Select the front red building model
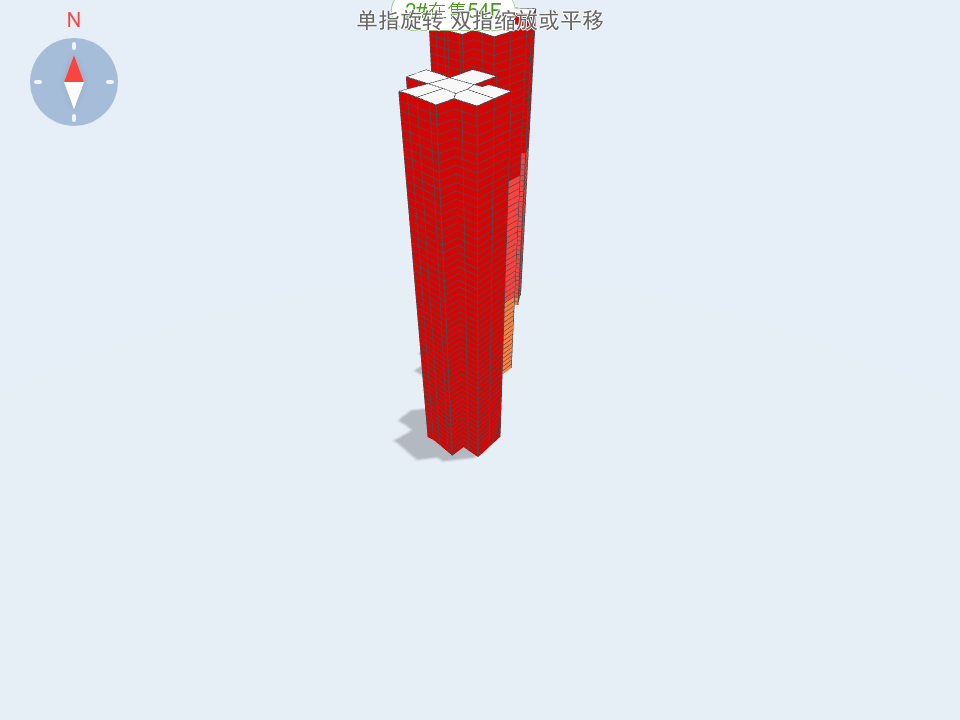 point(457,270)
